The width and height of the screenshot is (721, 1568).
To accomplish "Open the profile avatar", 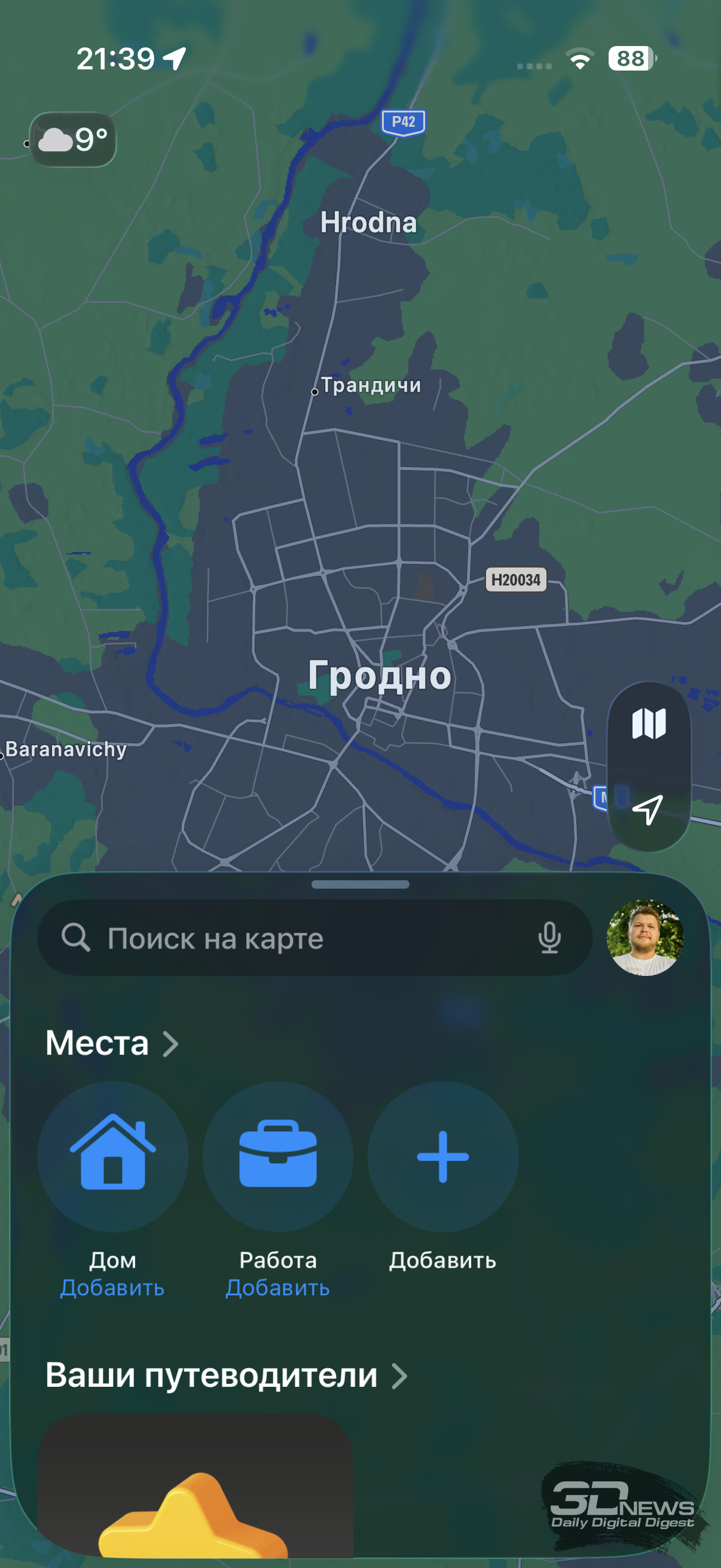I will click(645, 938).
